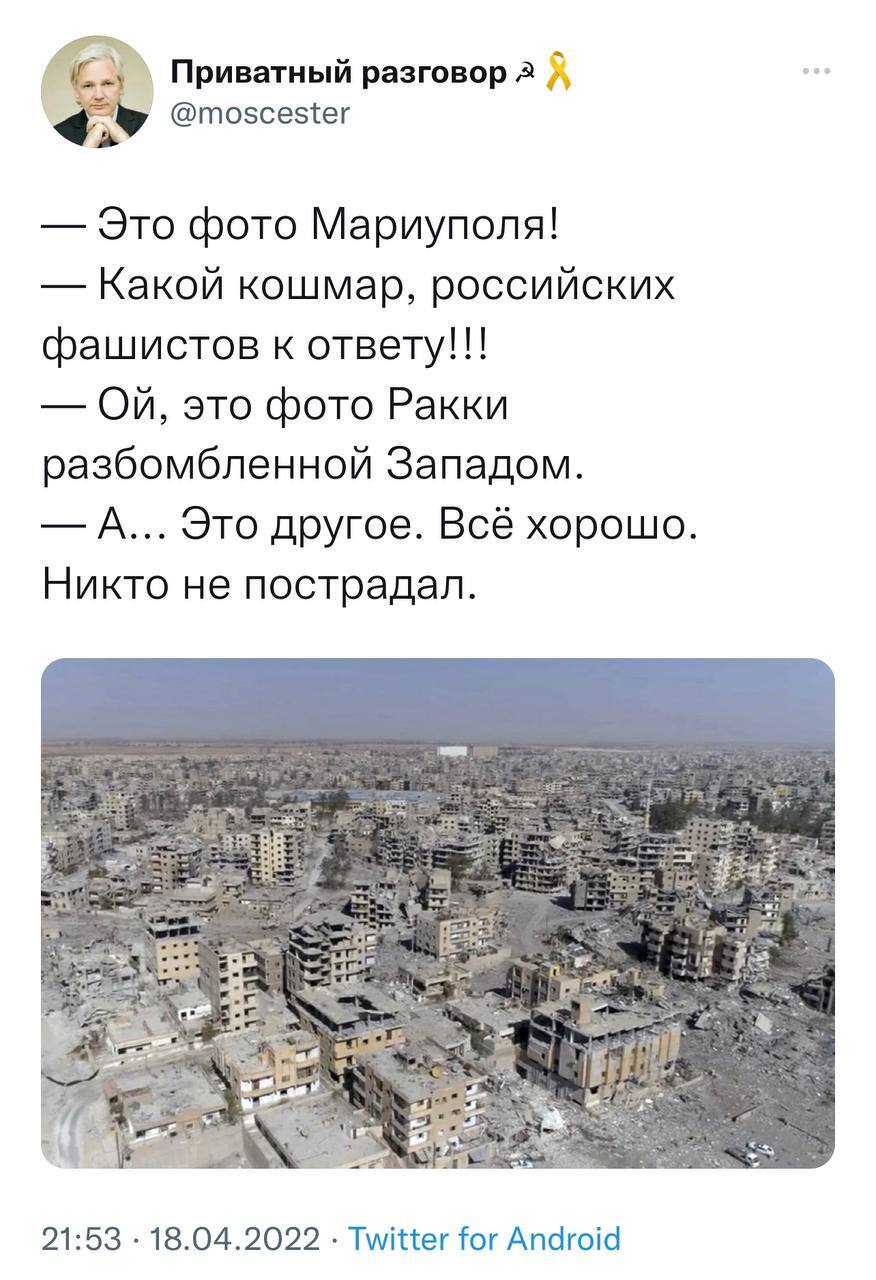This screenshot has width=876, height=1280.
Task: Open the profile avatar of Приватный разговор
Action: pos(96,91)
